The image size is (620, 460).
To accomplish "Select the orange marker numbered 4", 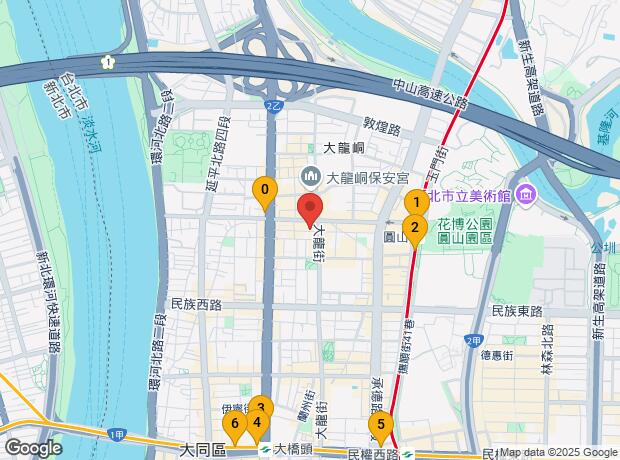I will tap(257, 423).
